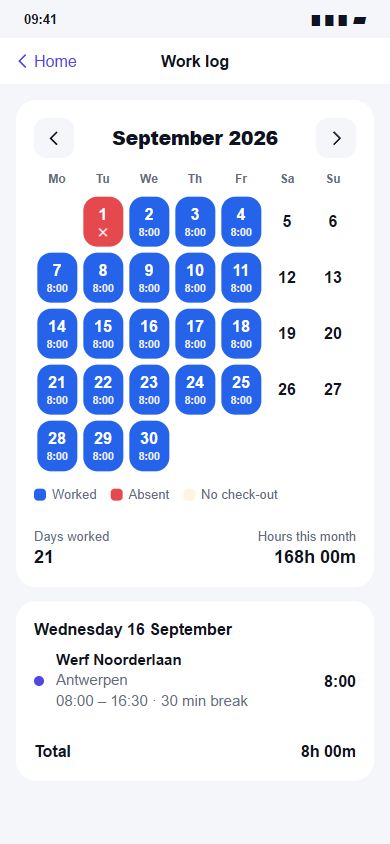
Task: Show the previous month
Action: [x=54, y=138]
